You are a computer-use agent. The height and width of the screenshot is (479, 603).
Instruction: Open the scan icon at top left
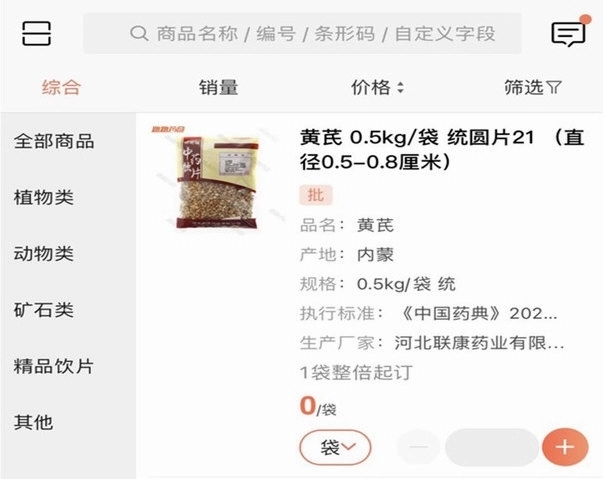pyautogui.click(x=36, y=33)
